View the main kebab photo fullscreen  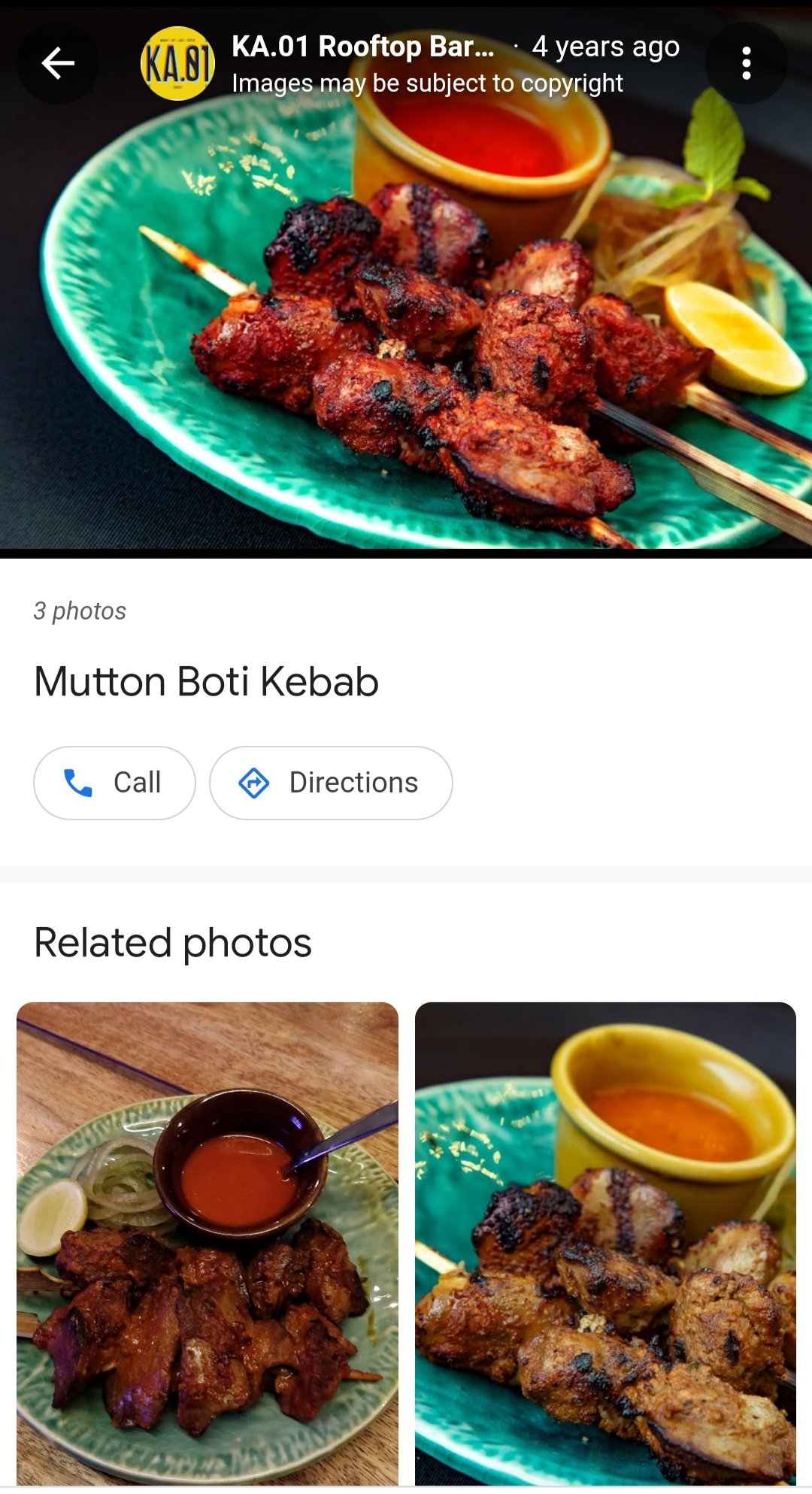click(406, 316)
